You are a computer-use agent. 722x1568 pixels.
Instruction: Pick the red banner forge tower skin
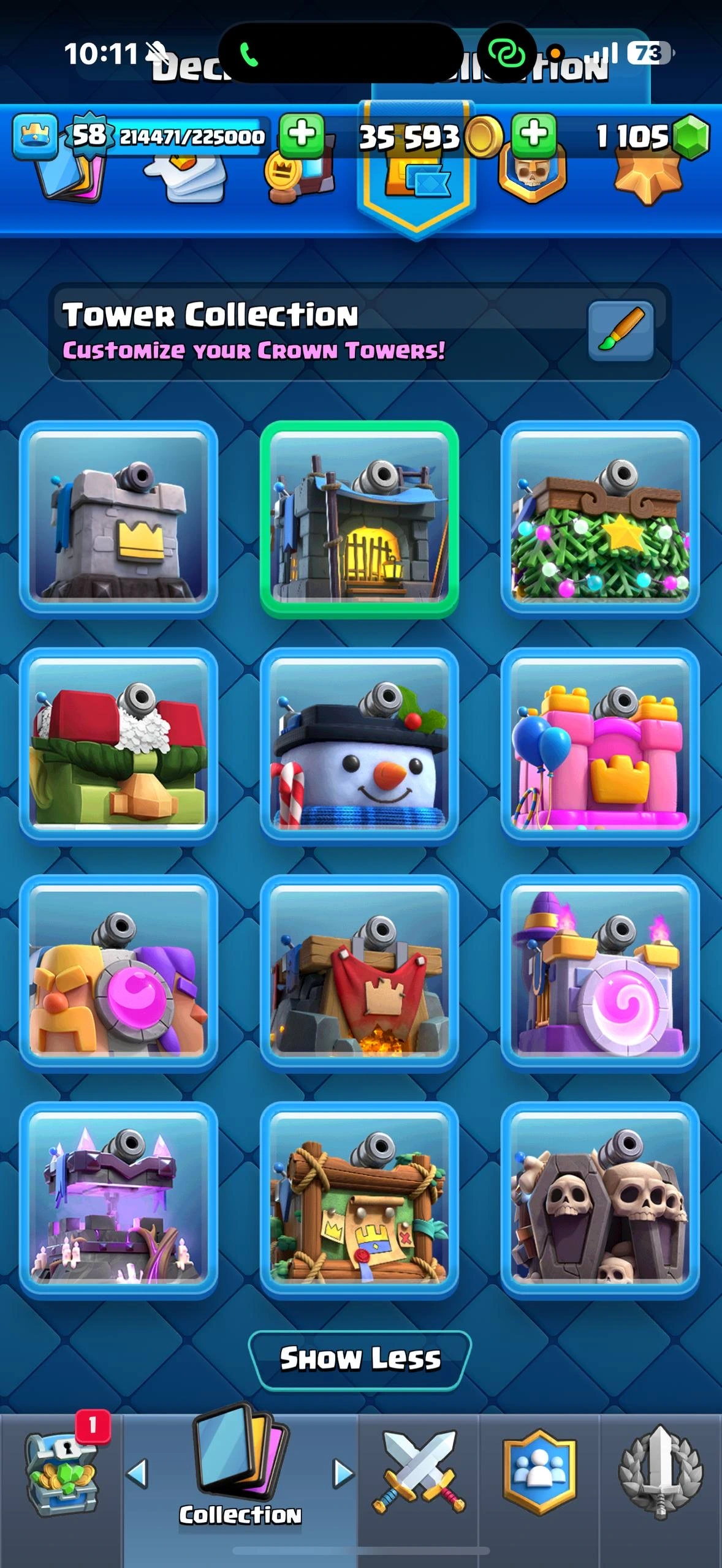tap(359, 973)
